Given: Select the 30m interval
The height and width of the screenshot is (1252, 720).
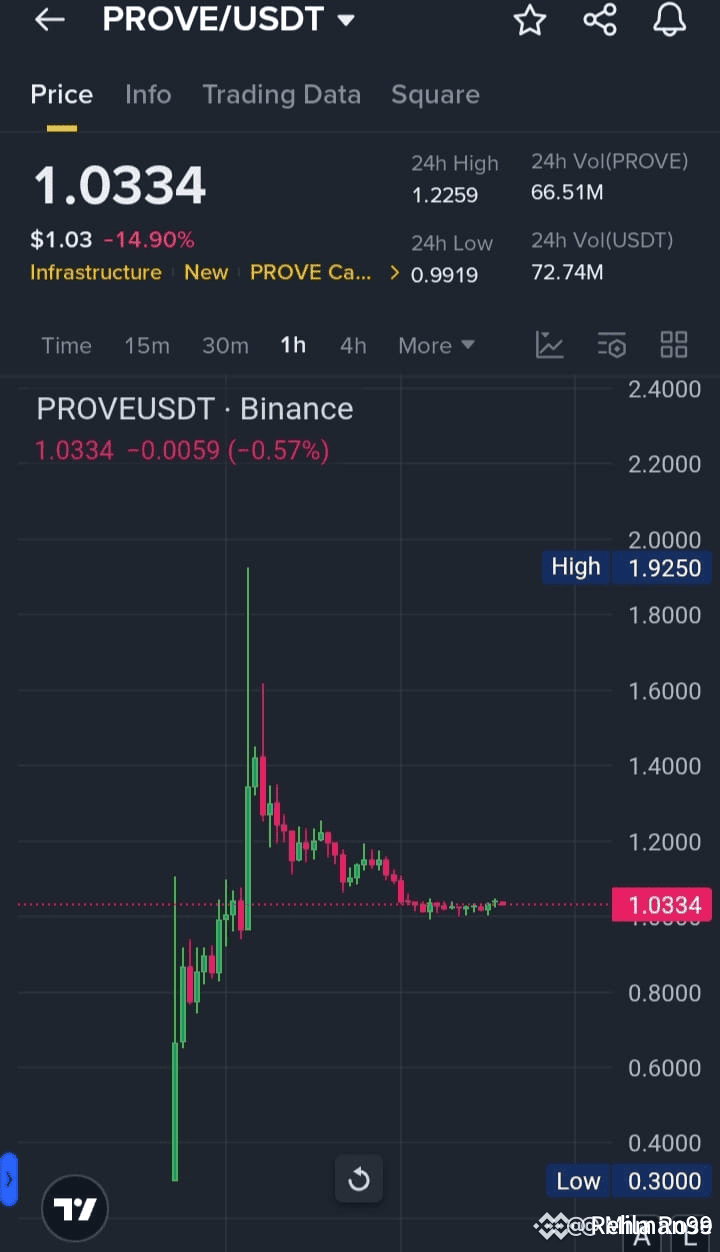Looking at the screenshot, I should 225,346.
